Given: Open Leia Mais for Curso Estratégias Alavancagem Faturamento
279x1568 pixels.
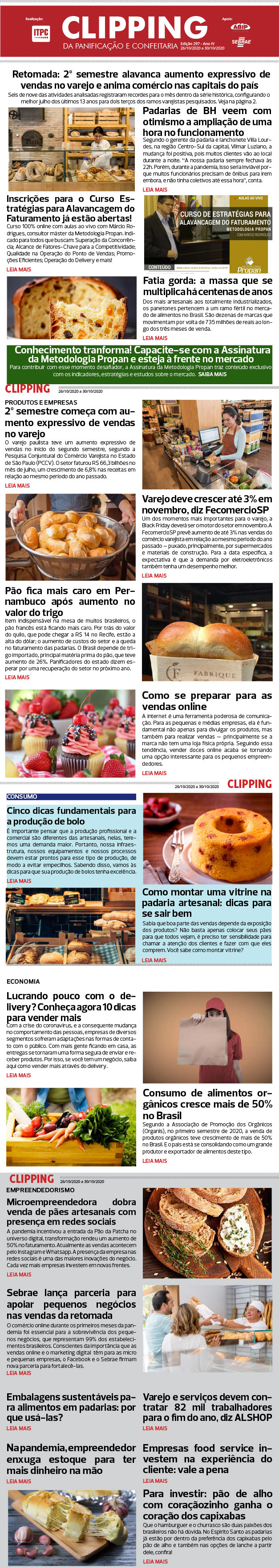Looking at the screenshot, I should tap(18, 269).
